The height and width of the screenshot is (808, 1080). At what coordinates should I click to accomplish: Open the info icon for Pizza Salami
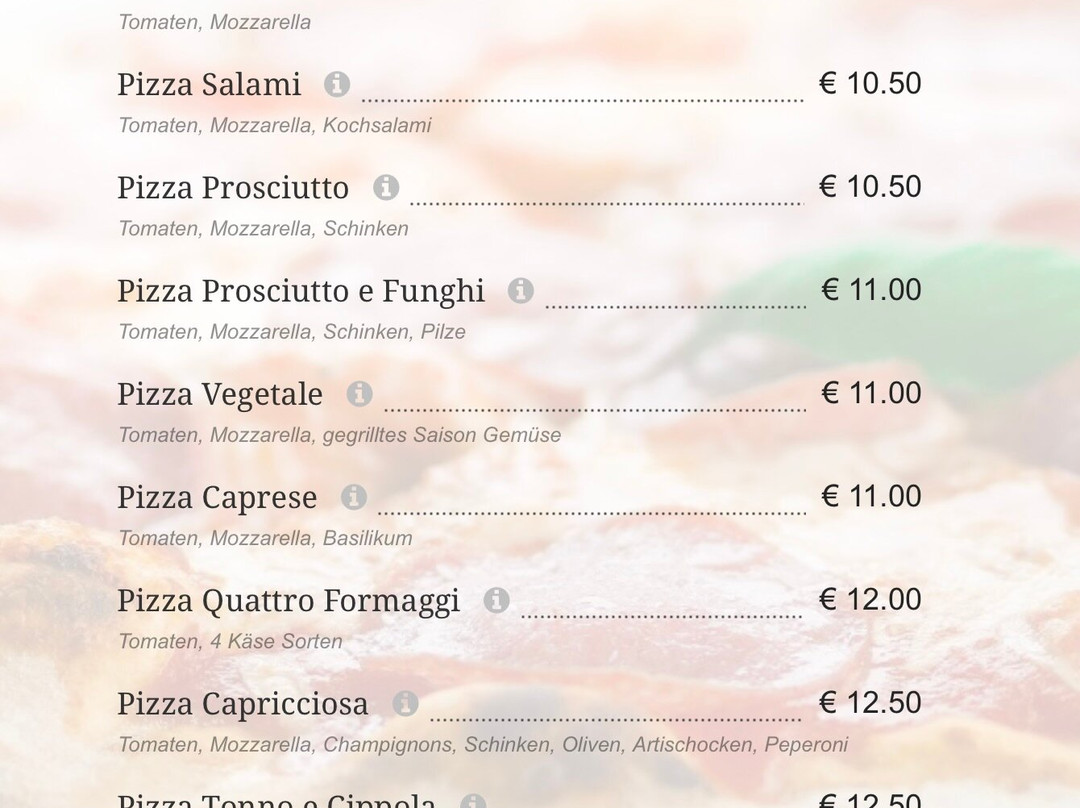[337, 84]
